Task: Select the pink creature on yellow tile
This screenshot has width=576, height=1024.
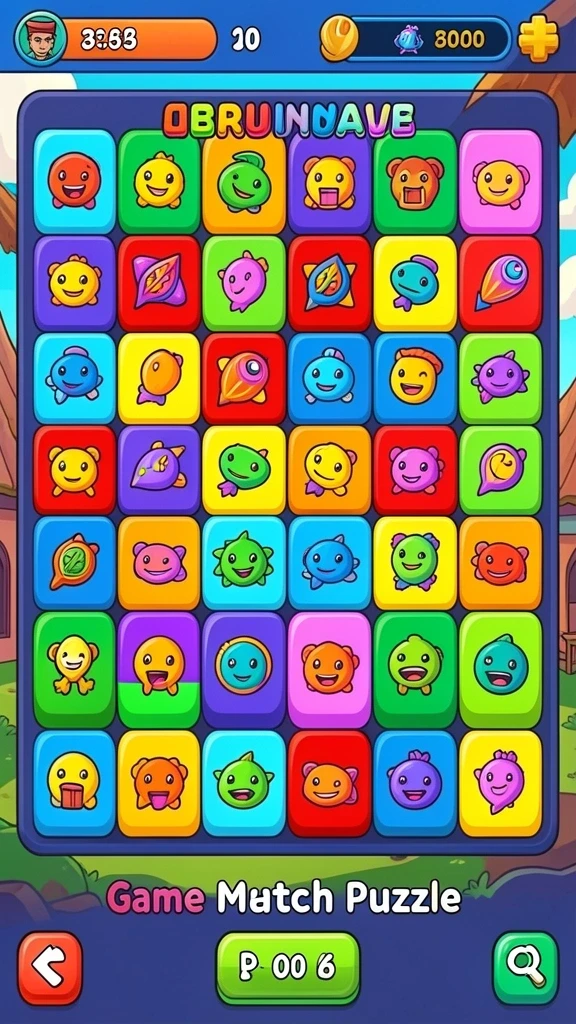Action: (500, 783)
